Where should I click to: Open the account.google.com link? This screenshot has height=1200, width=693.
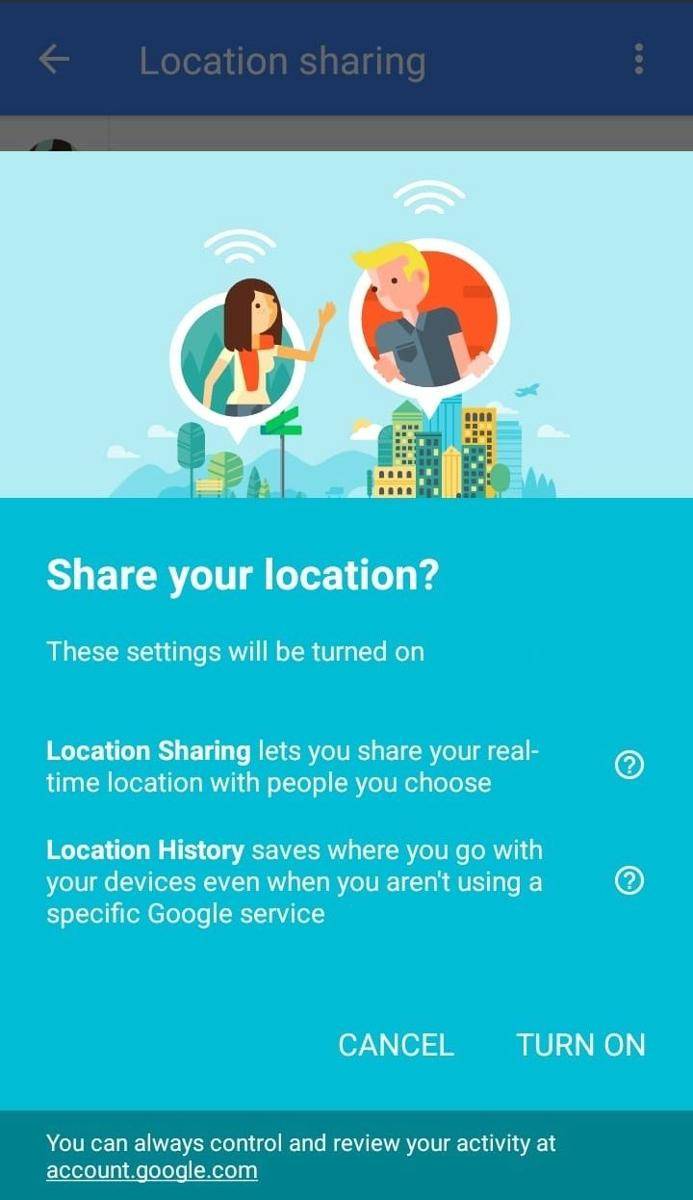pos(151,1170)
